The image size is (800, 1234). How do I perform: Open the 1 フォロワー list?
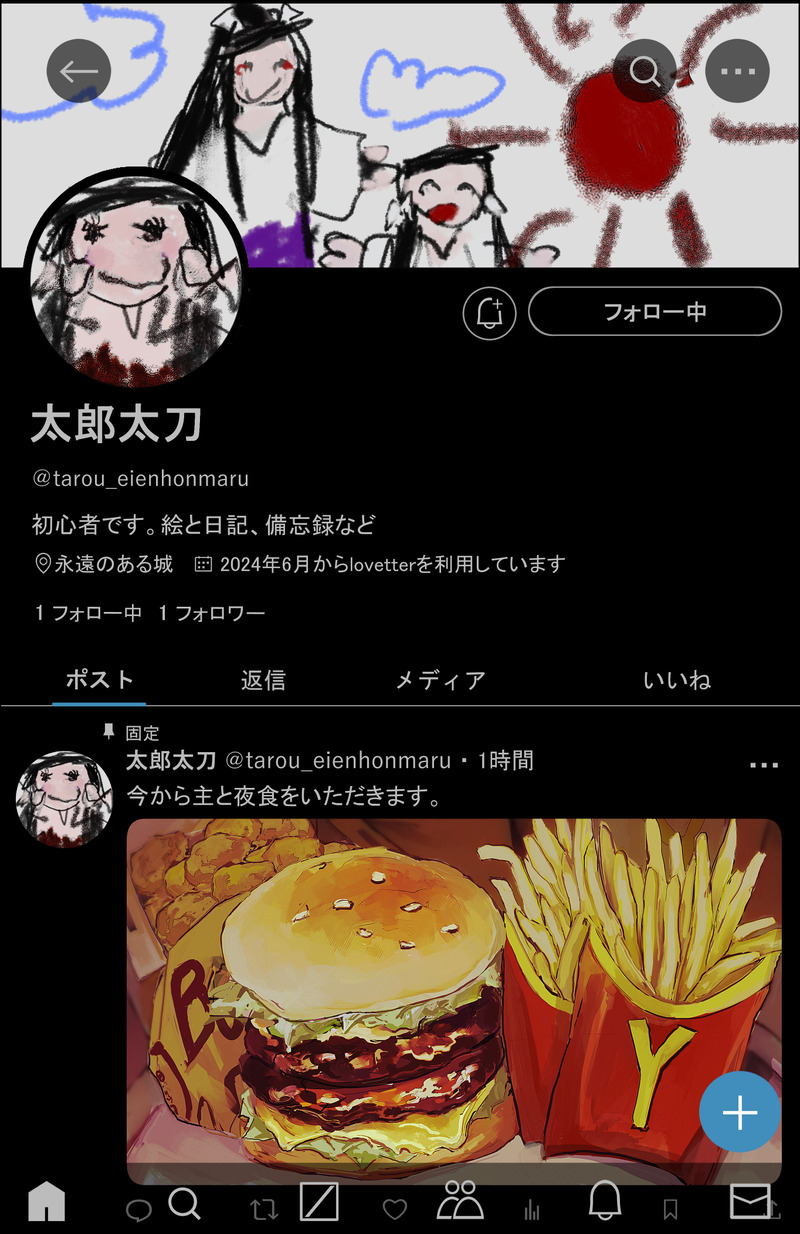pos(212,613)
